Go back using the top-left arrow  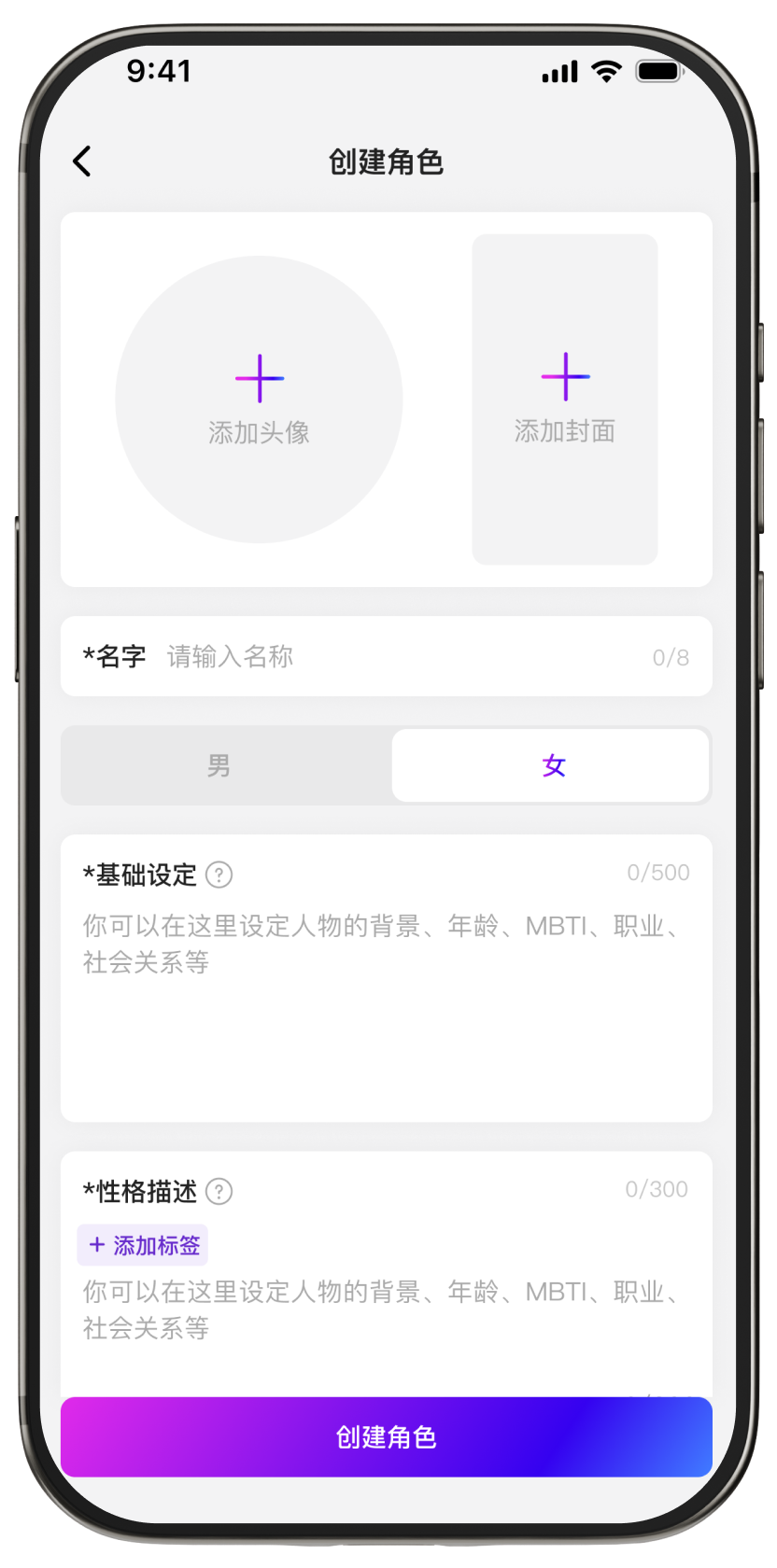coord(82,161)
